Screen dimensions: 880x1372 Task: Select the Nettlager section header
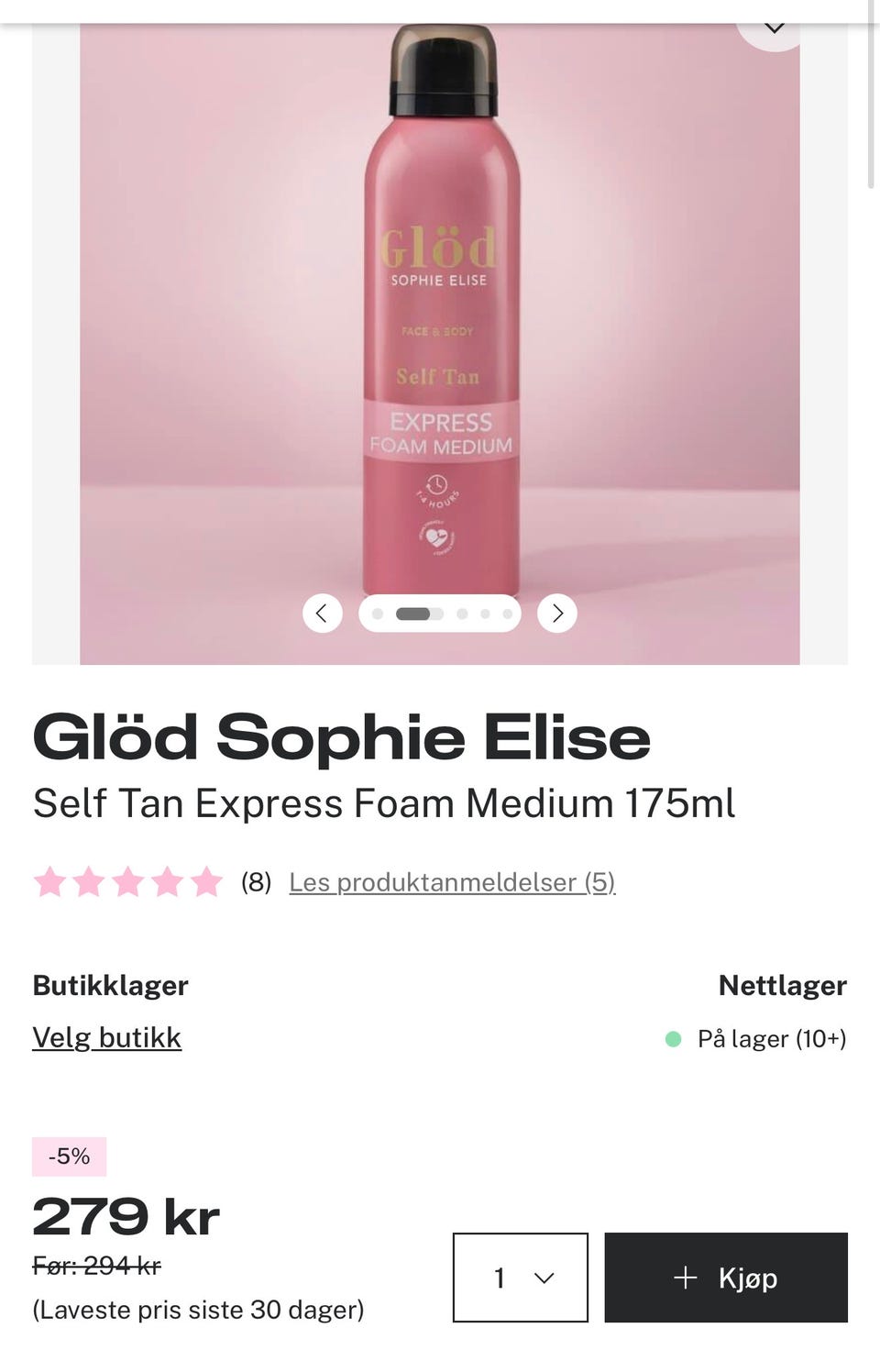[782, 985]
